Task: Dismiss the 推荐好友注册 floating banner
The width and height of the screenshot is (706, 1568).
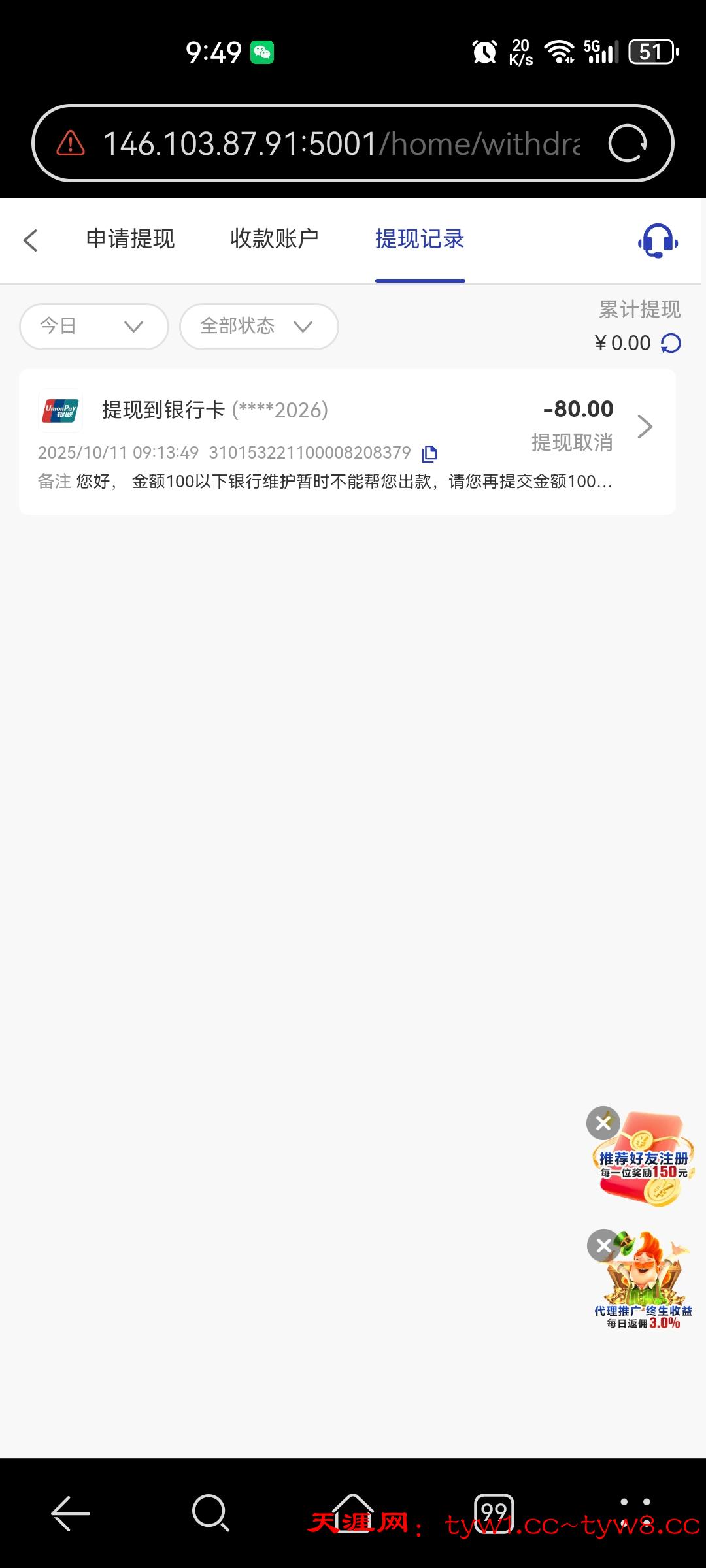Action: point(603,1122)
